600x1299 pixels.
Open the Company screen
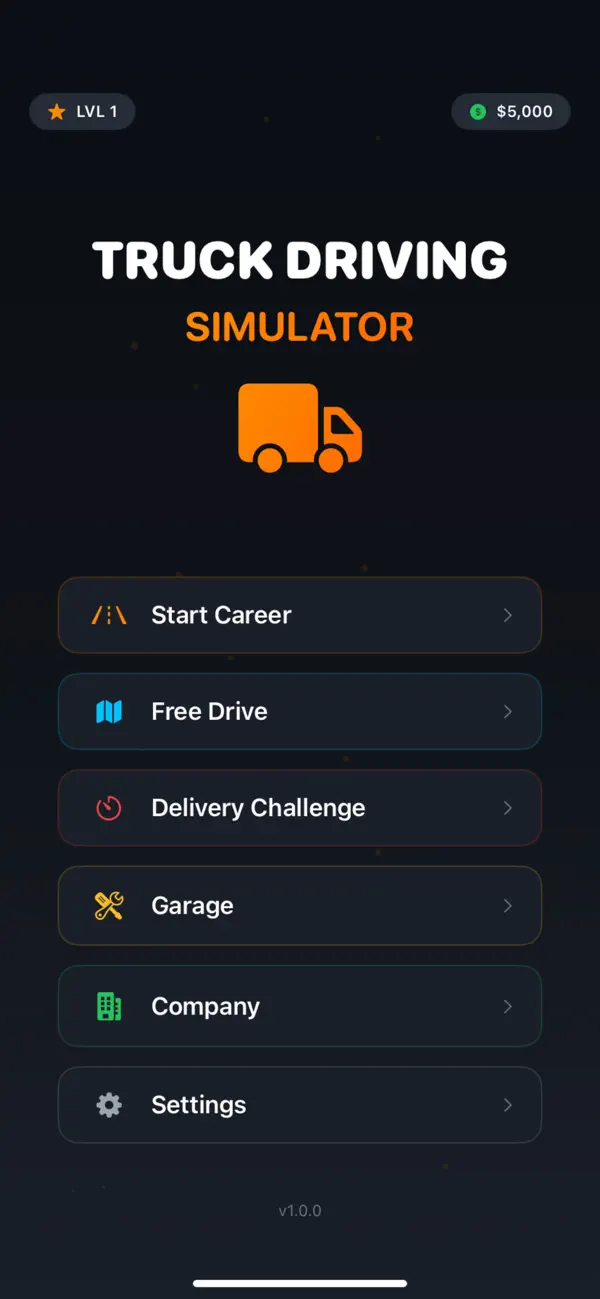pyautogui.click(x=300, y=1006)
